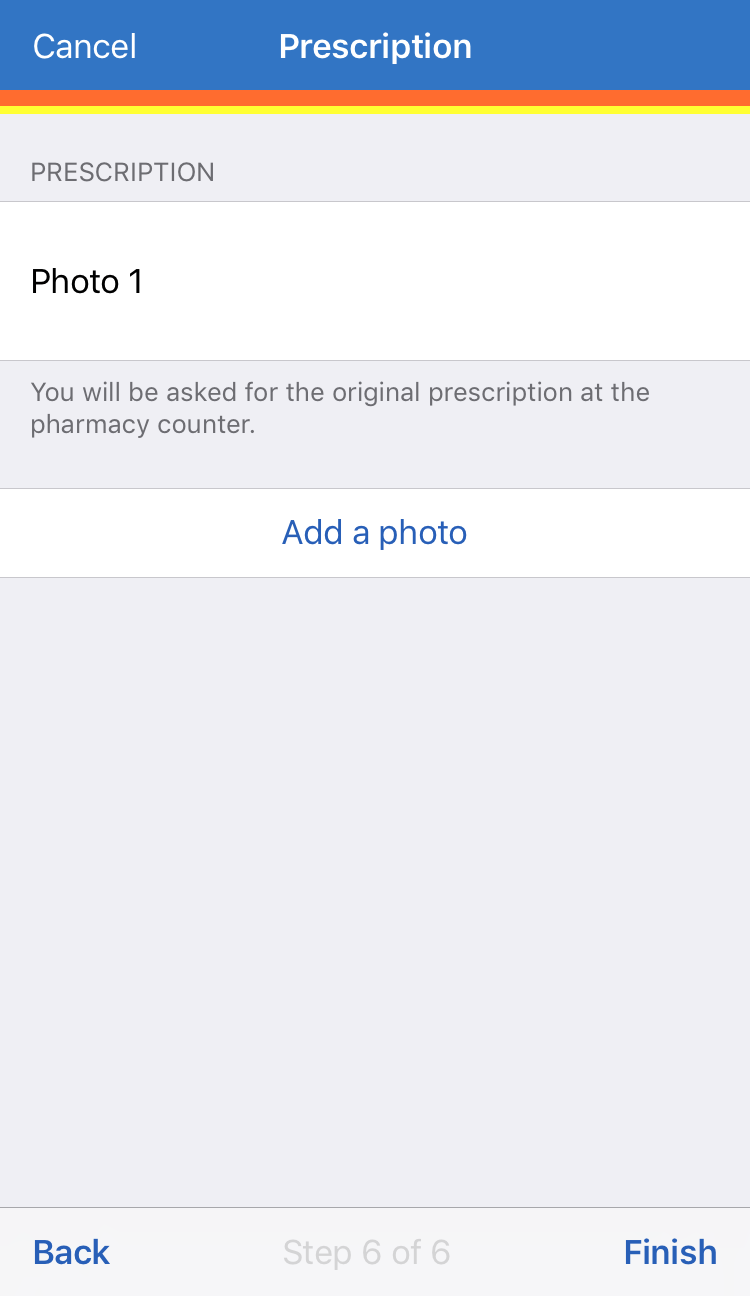
Task: Open the Photo 1 row
Action: point(375,281)
